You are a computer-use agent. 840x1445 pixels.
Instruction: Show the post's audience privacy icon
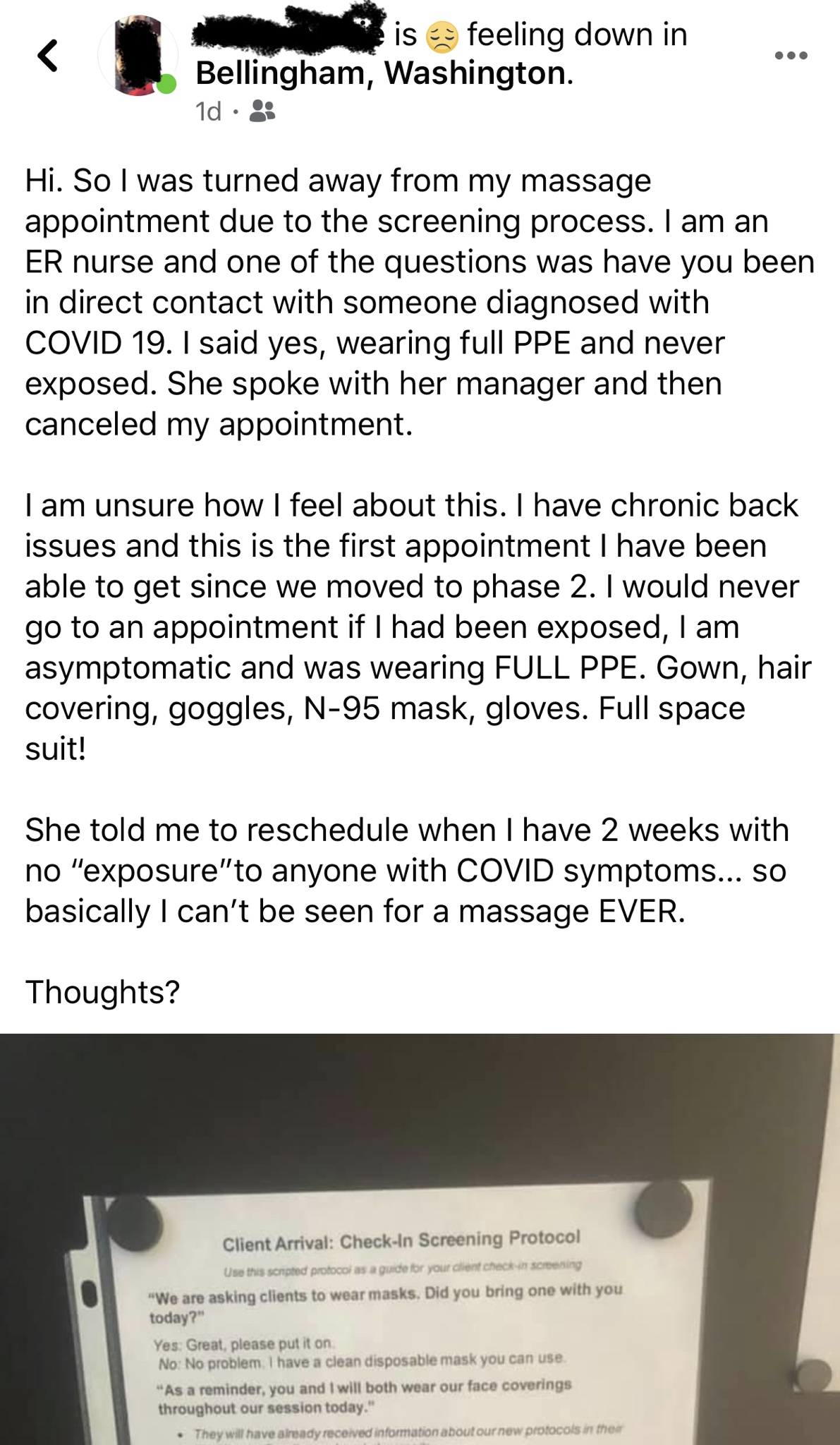pos(262,111)
